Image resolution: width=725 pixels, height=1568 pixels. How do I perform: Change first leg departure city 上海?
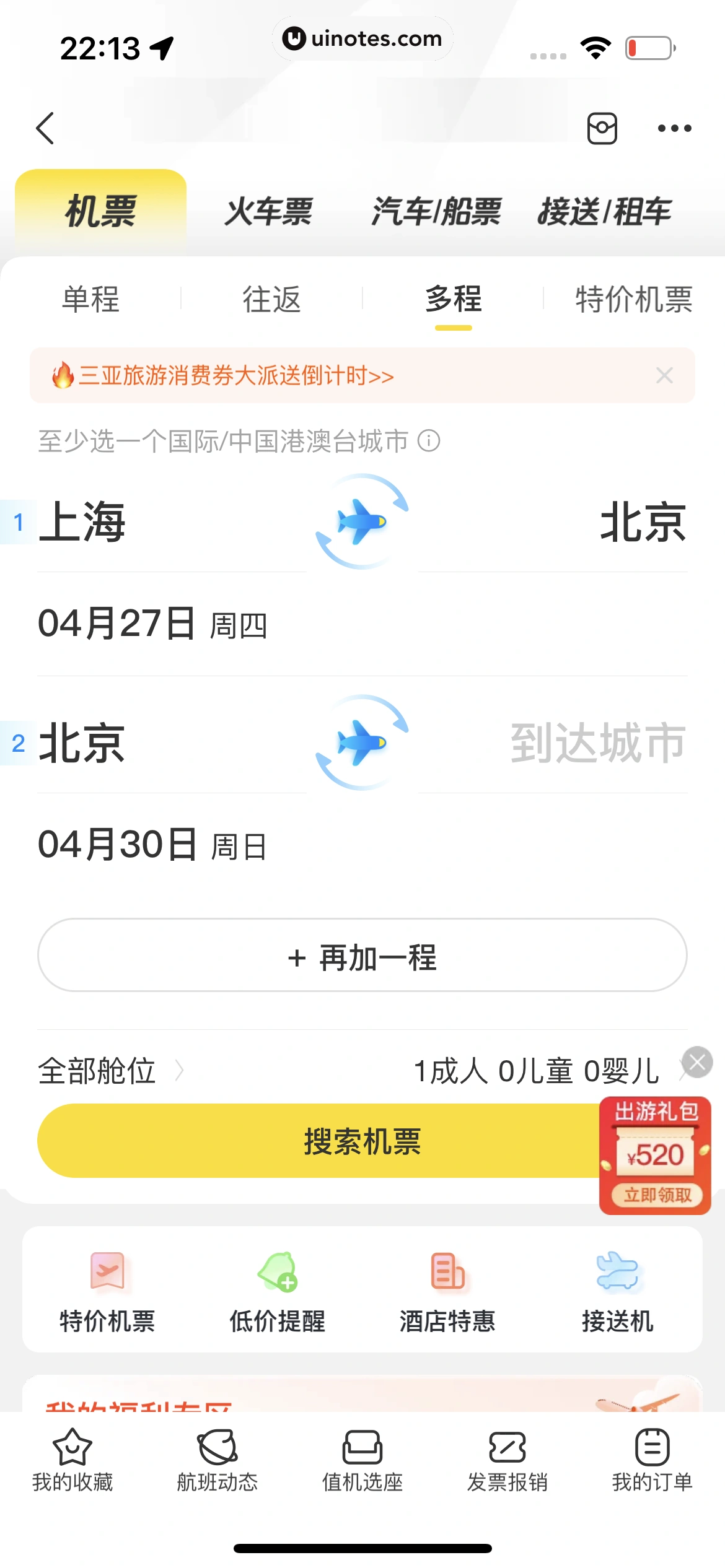tap(82, 522)
